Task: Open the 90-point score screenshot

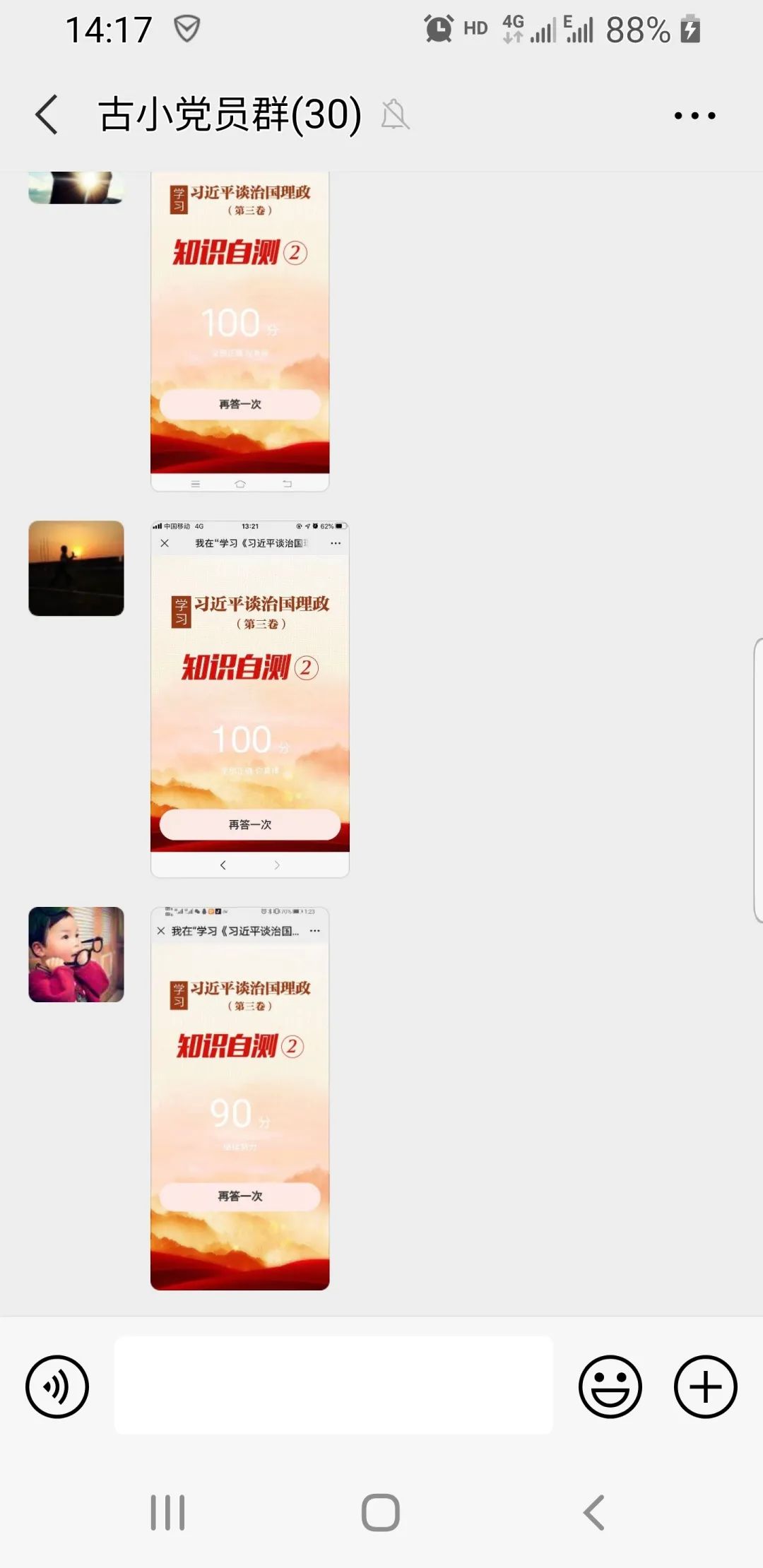Action: pos(239,1098)
